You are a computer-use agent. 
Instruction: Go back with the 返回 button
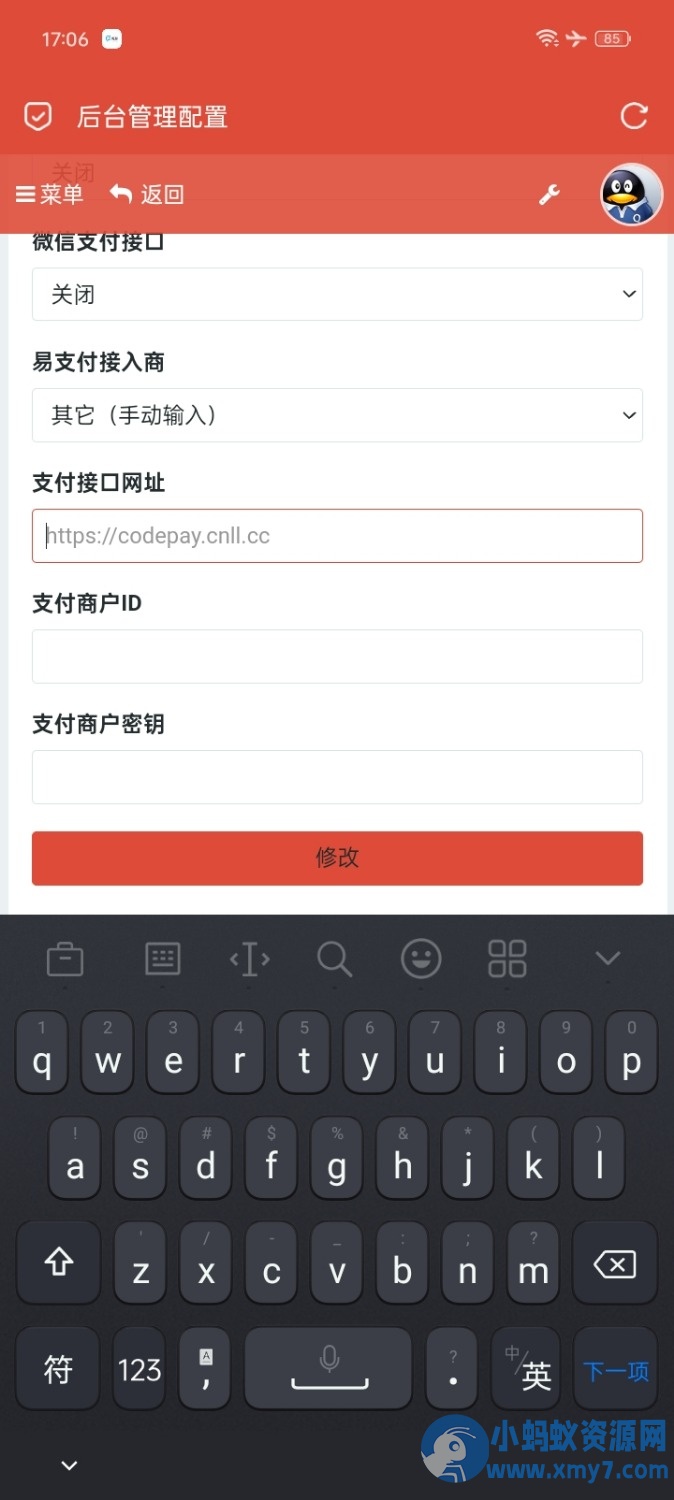click(147, 194)
